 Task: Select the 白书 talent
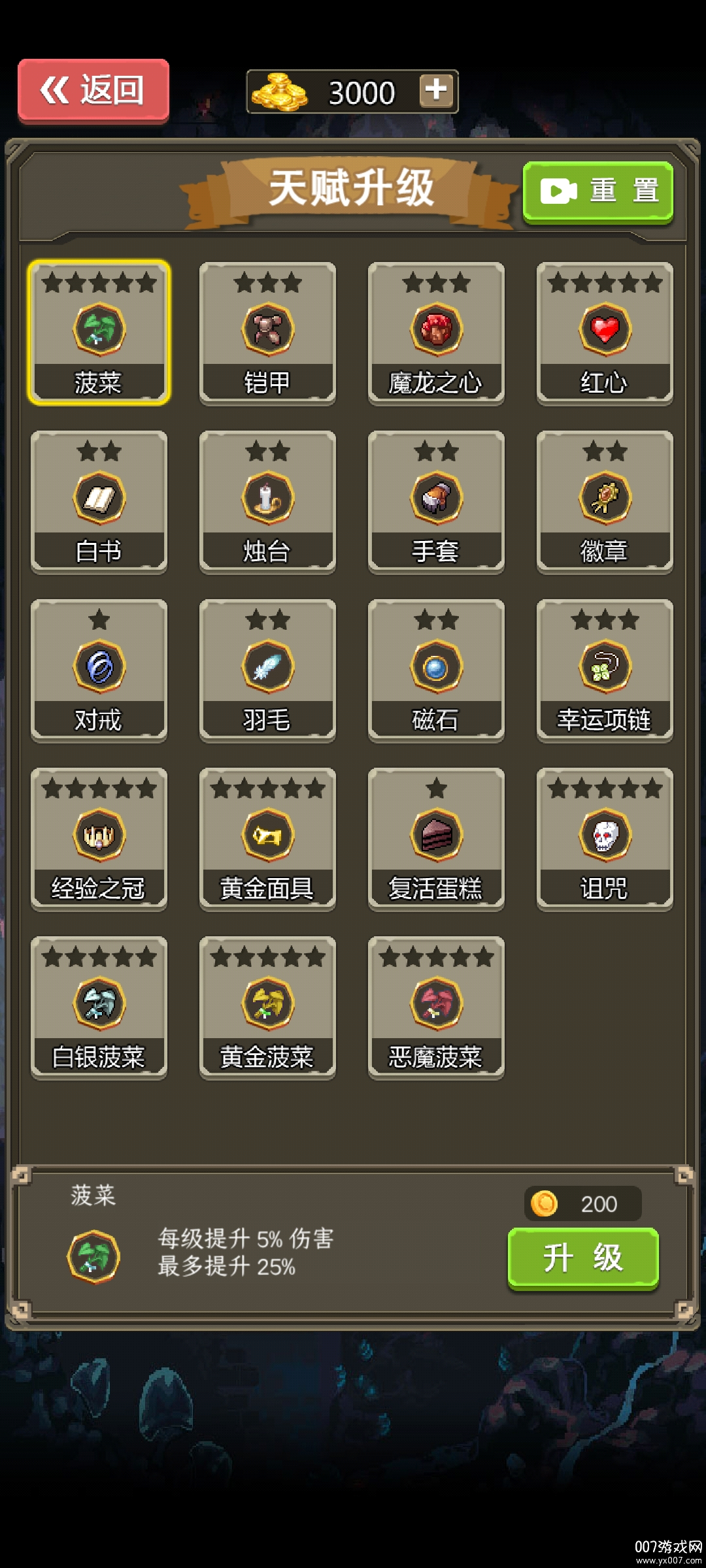point(99,502)
